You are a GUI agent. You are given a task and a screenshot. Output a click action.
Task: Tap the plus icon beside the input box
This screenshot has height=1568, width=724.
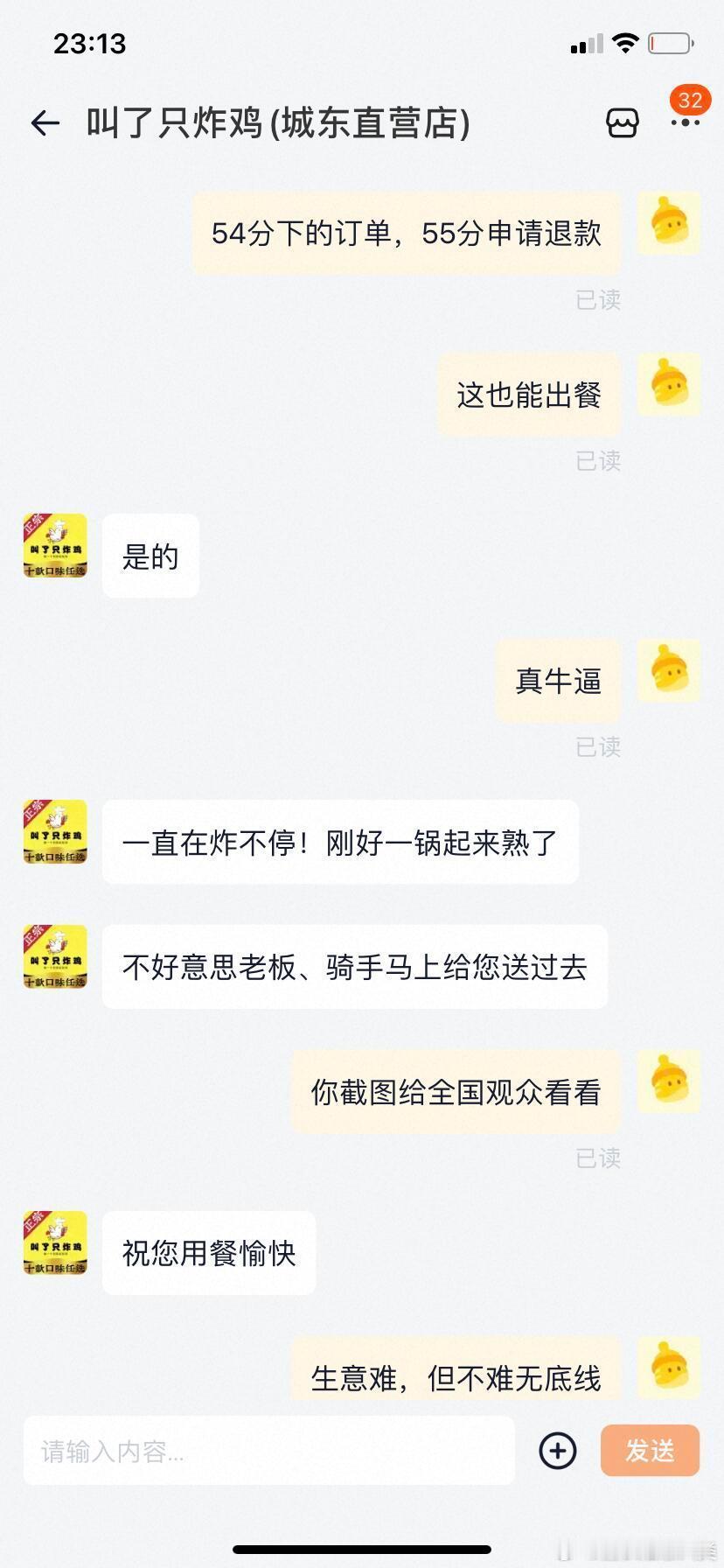[x=557, y=1450]
